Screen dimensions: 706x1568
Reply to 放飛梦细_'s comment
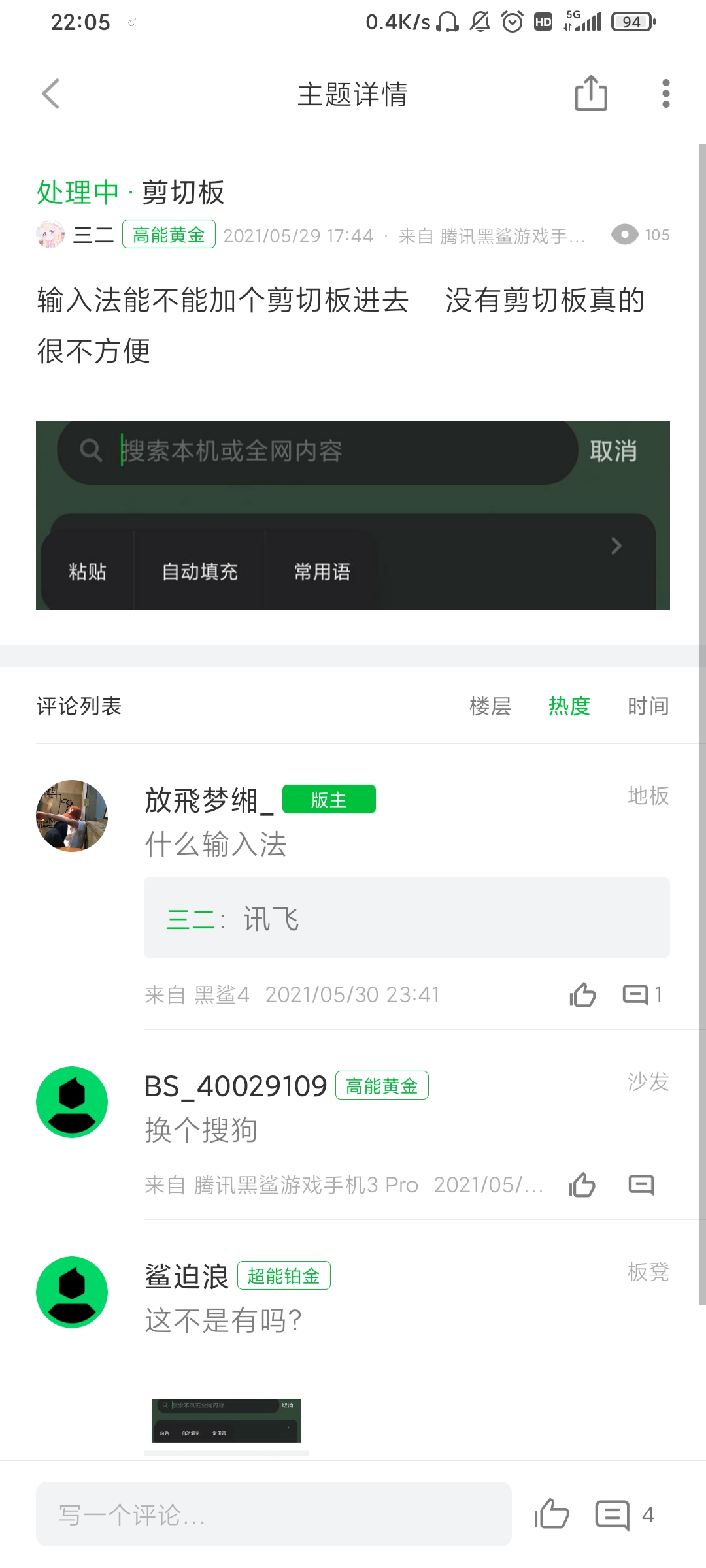click(635, 994)
